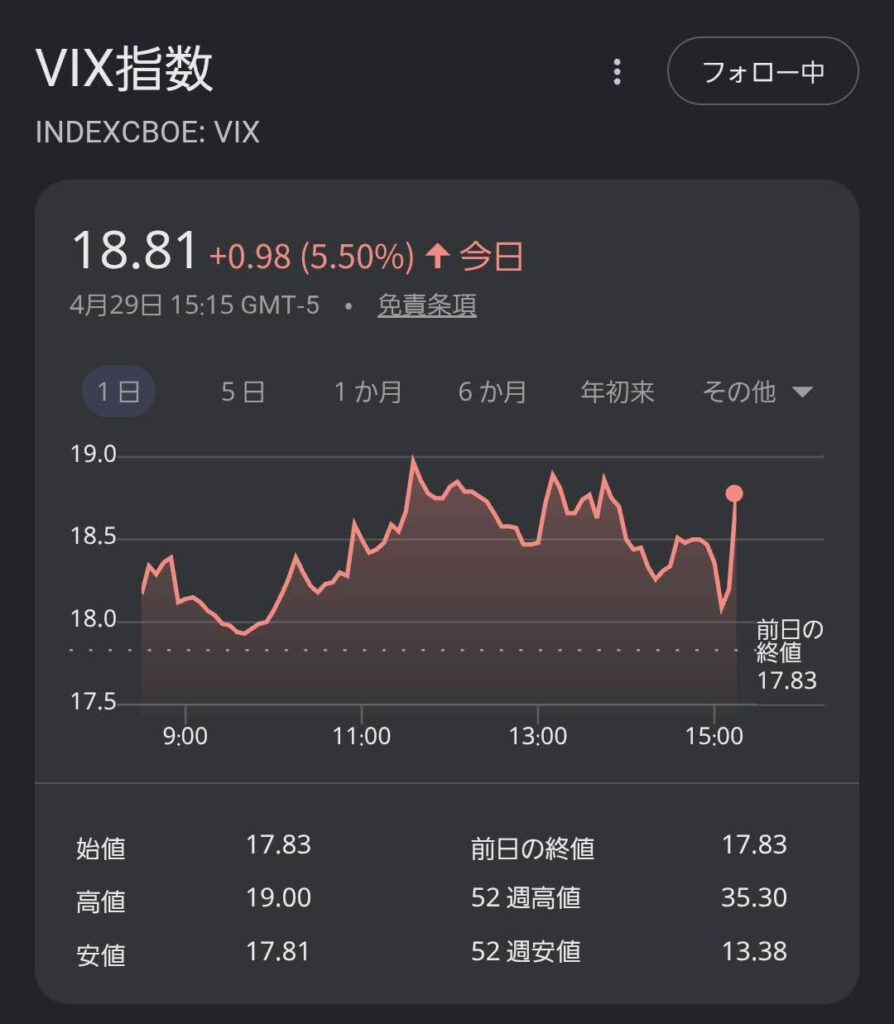The width and height of the screenshot is (894, 1024).
Task: Select the 1日 range tab
Action: pyautogui.click(x=118, y=392)
